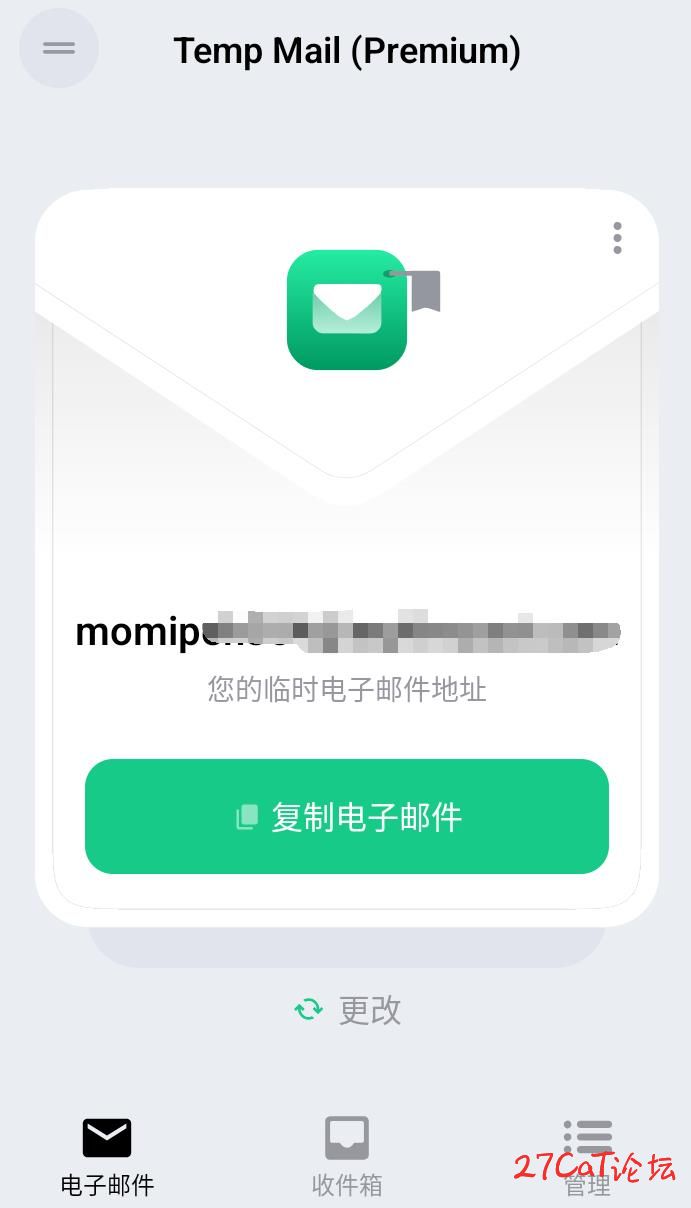Open the three-dot overflow menu
The height and width of the screenshot is (1208, 691).
tap(617, 238)
